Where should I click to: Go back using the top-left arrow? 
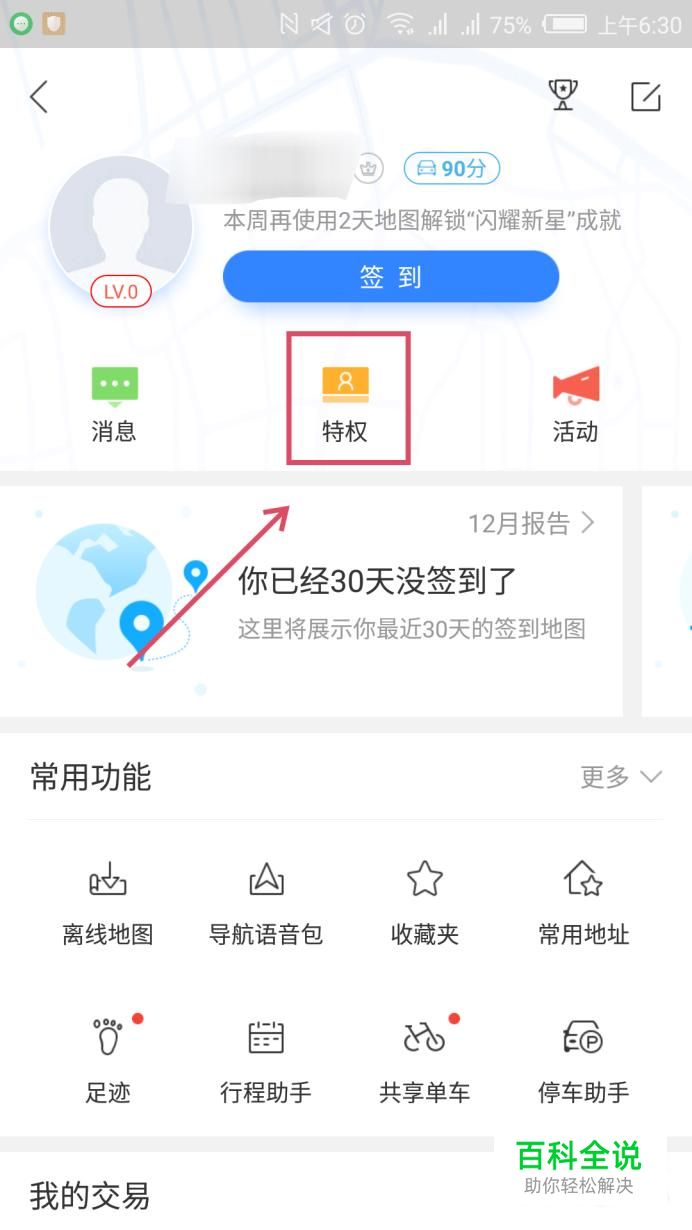tap(39, 97)
